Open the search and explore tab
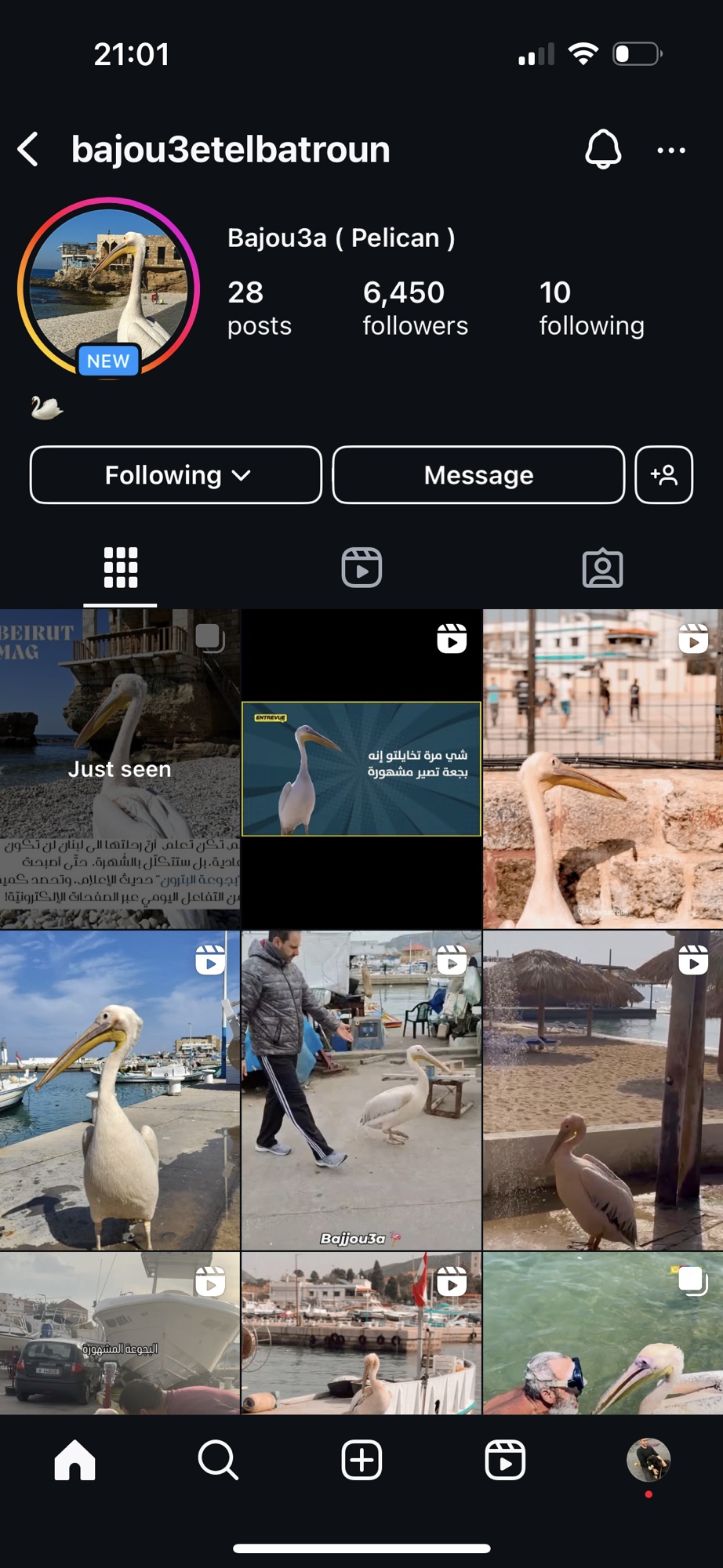This screenshot has height=1568, width=723. pos(218,1460)
